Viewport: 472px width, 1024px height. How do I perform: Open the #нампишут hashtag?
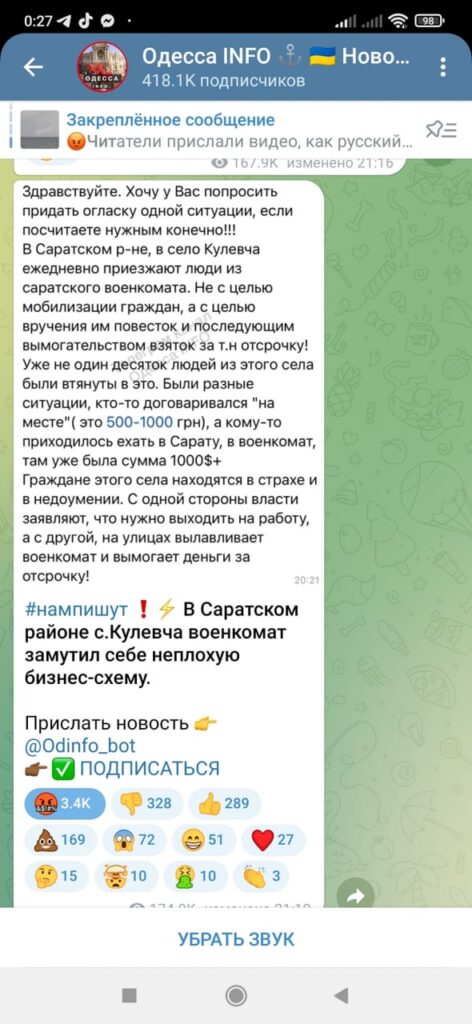pyautogui.click(x=75, y=610)
